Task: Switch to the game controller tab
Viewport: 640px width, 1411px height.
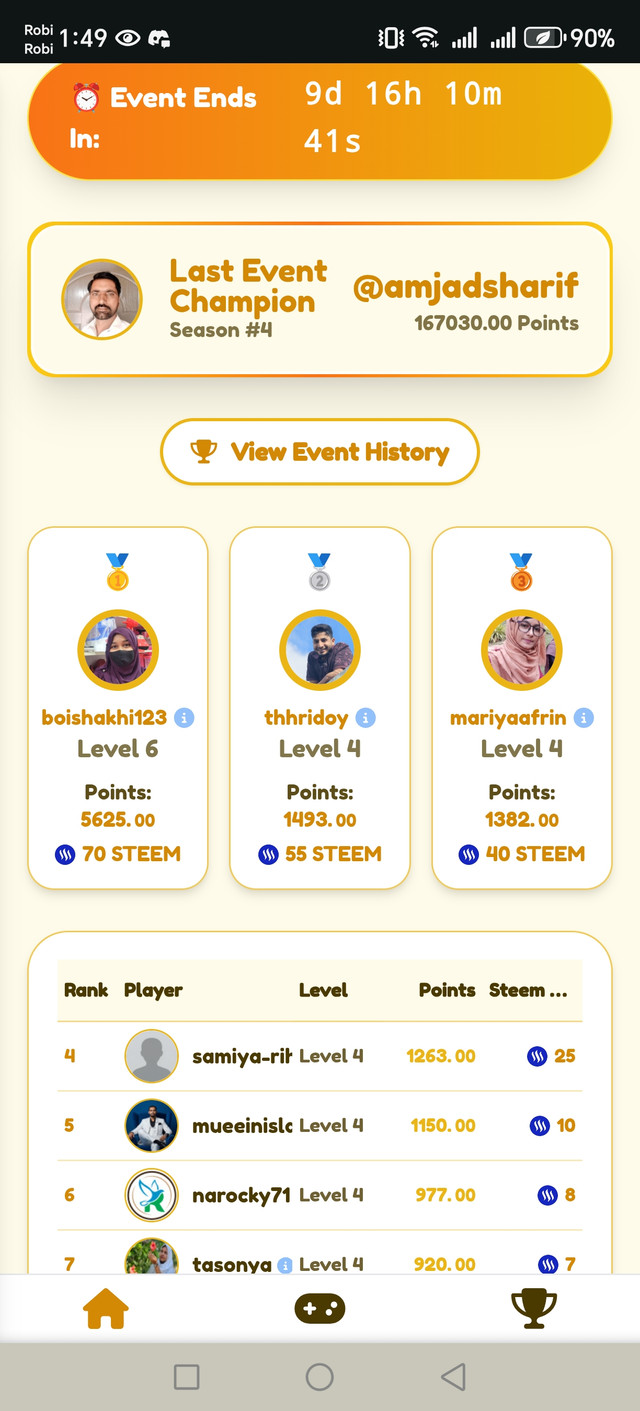Action: tap(320, 1308)
